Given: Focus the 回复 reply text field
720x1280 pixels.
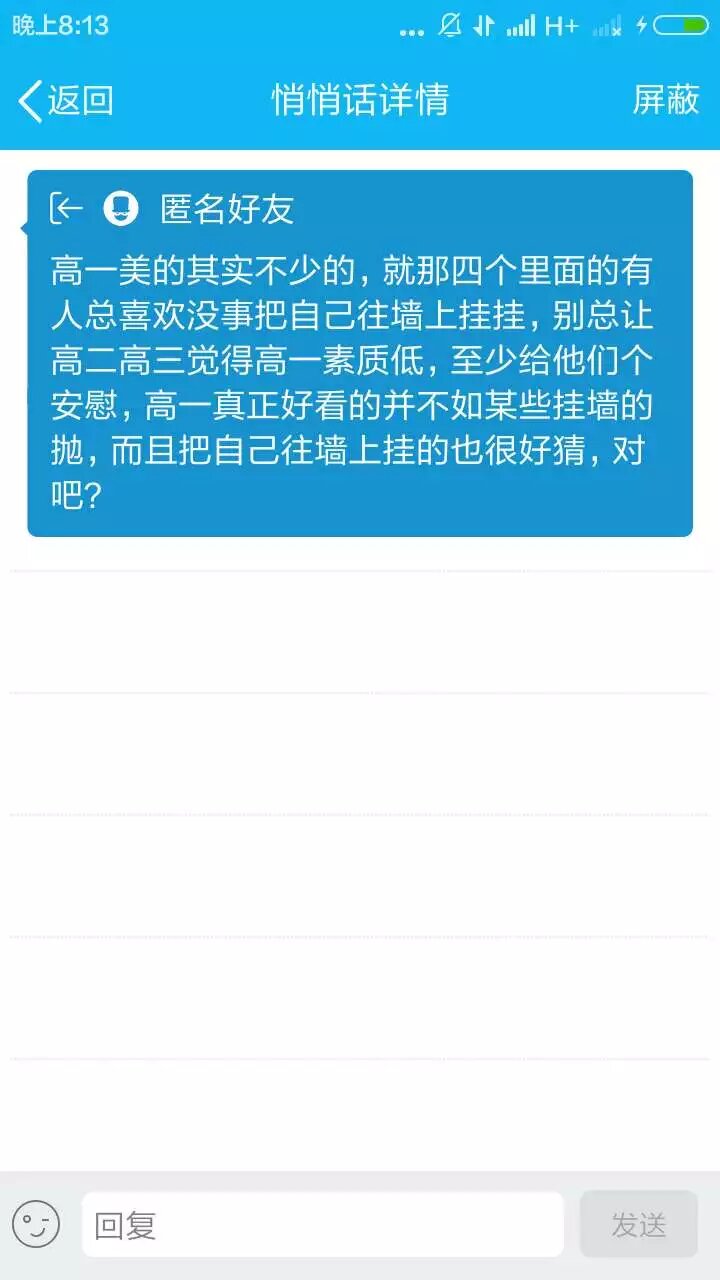Looking at the screenshot, I should click(322, 1224).
